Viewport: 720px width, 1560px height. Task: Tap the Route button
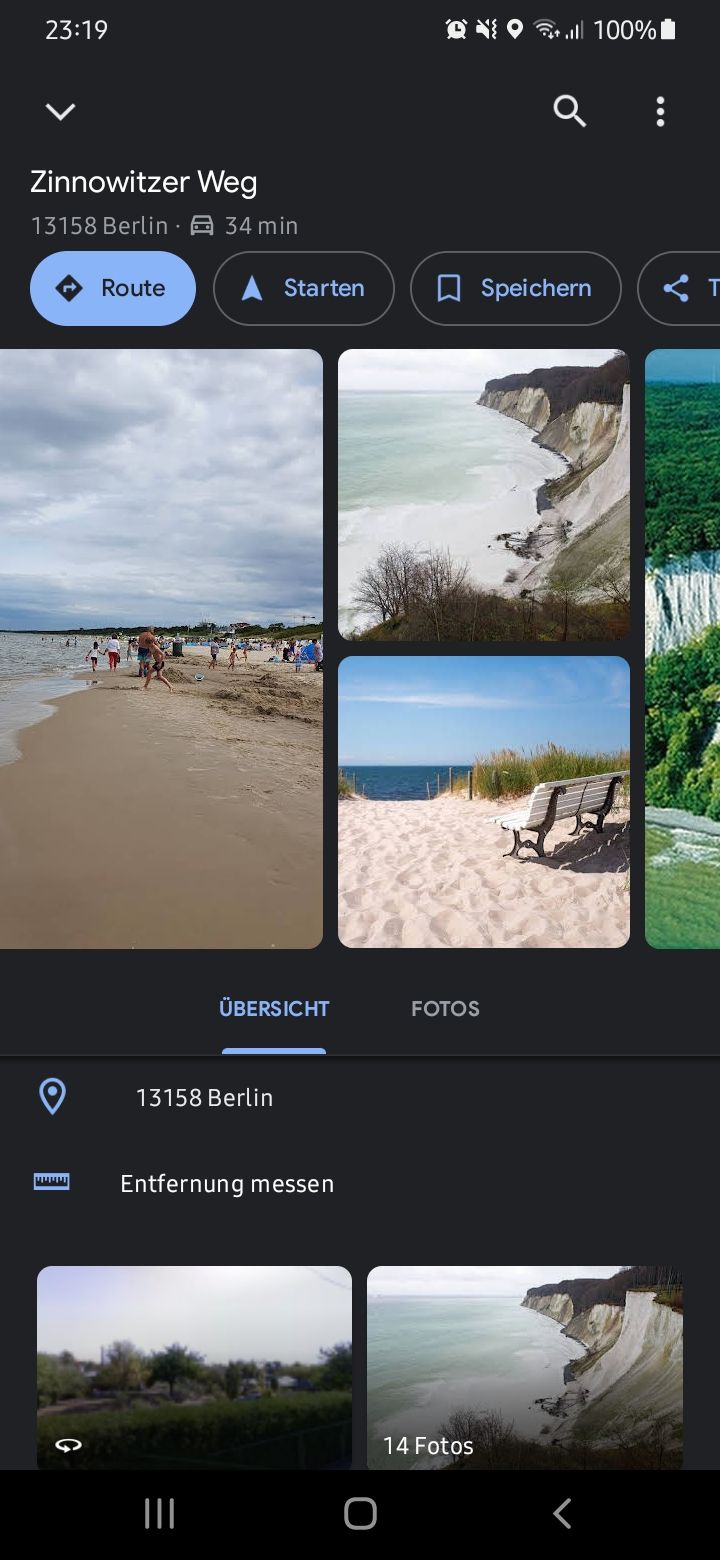pyautogui.click(x=113, y=288)
